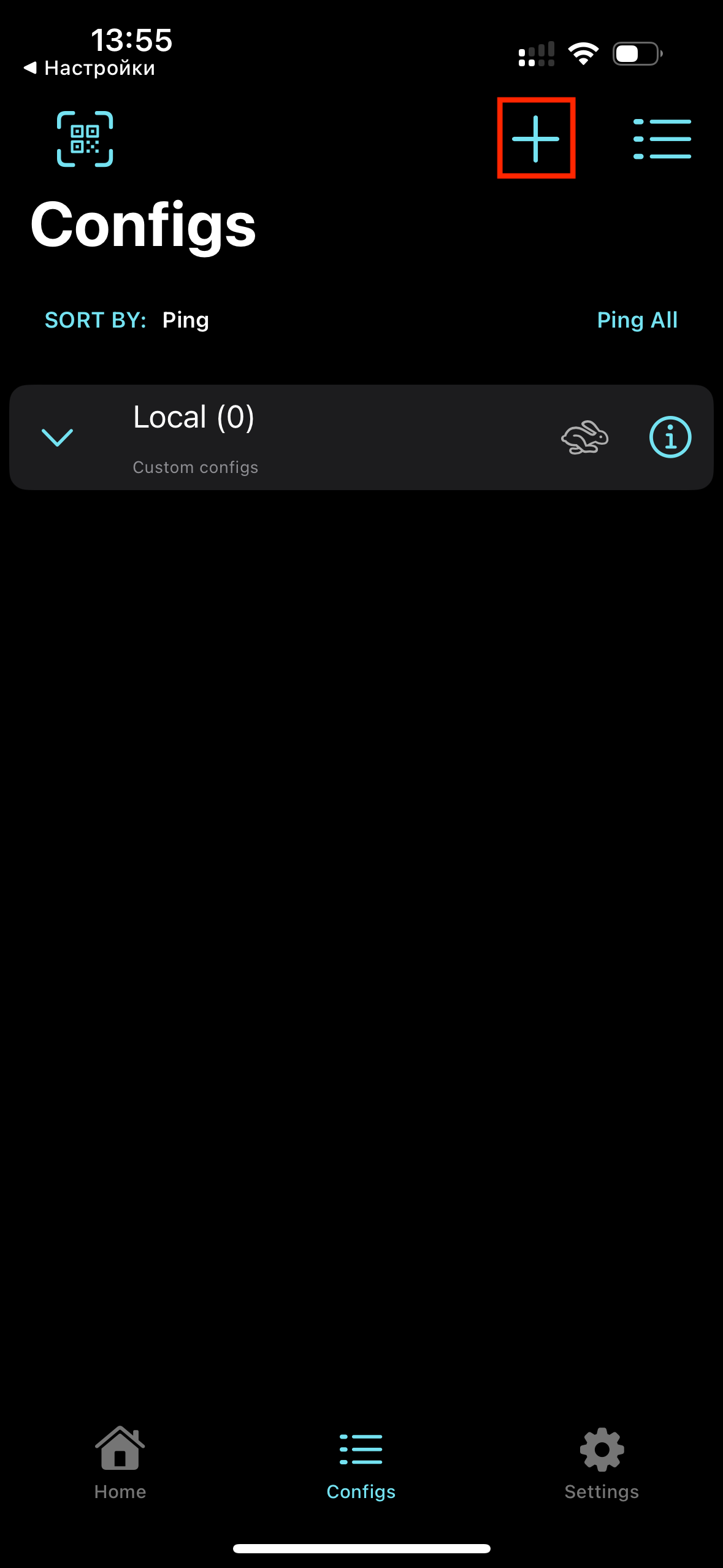Add a new config with plus icon
This screenshot has height=1568, width=723.
tap(535, 139)
